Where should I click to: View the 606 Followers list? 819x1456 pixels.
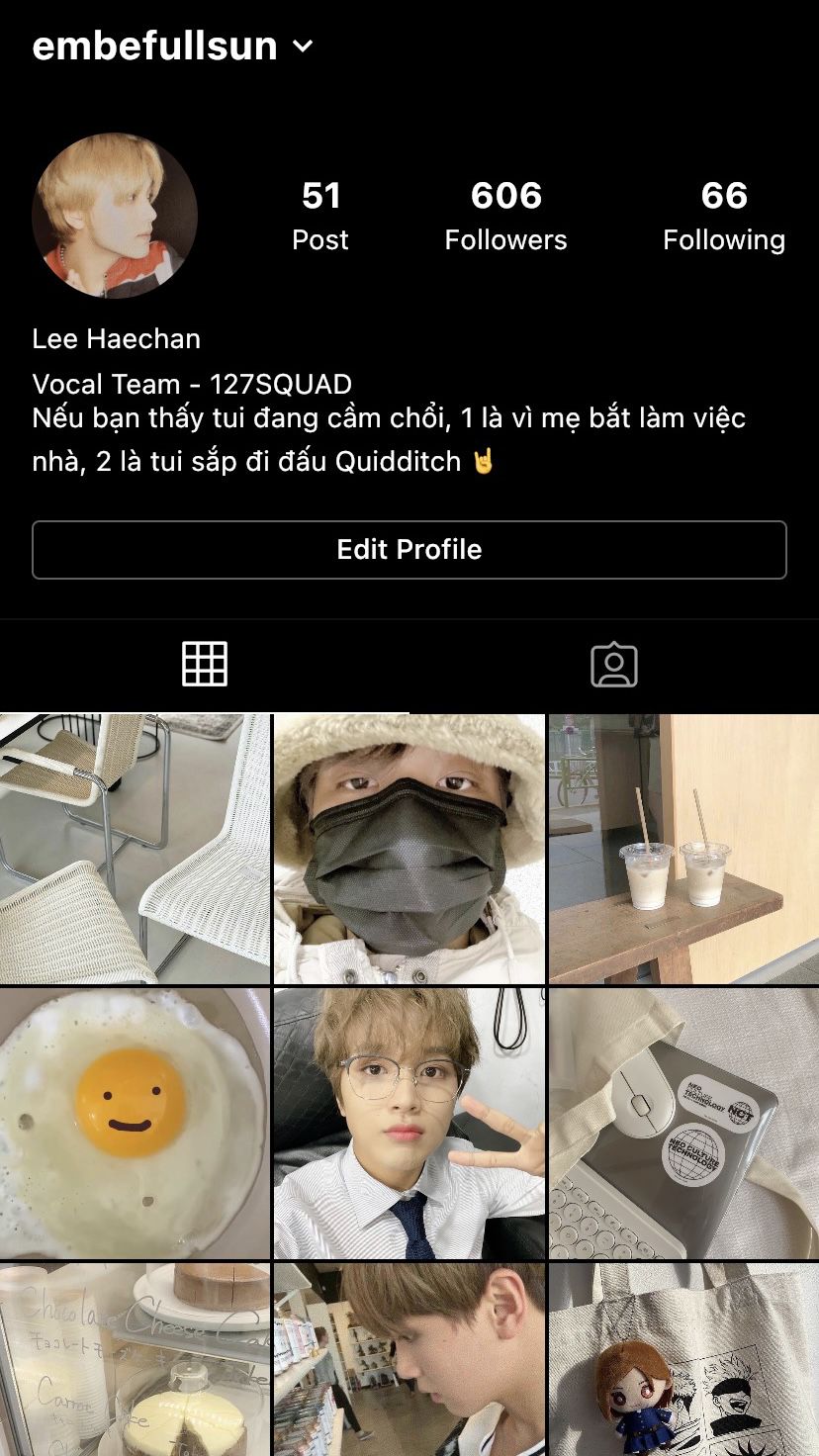[505, 216]
